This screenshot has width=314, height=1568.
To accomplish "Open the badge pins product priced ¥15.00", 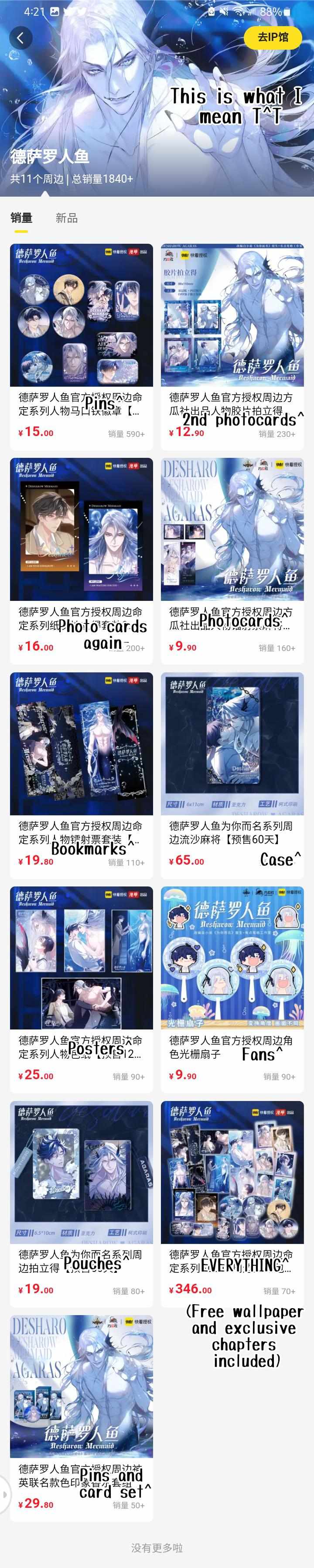I will click(82, 315).
